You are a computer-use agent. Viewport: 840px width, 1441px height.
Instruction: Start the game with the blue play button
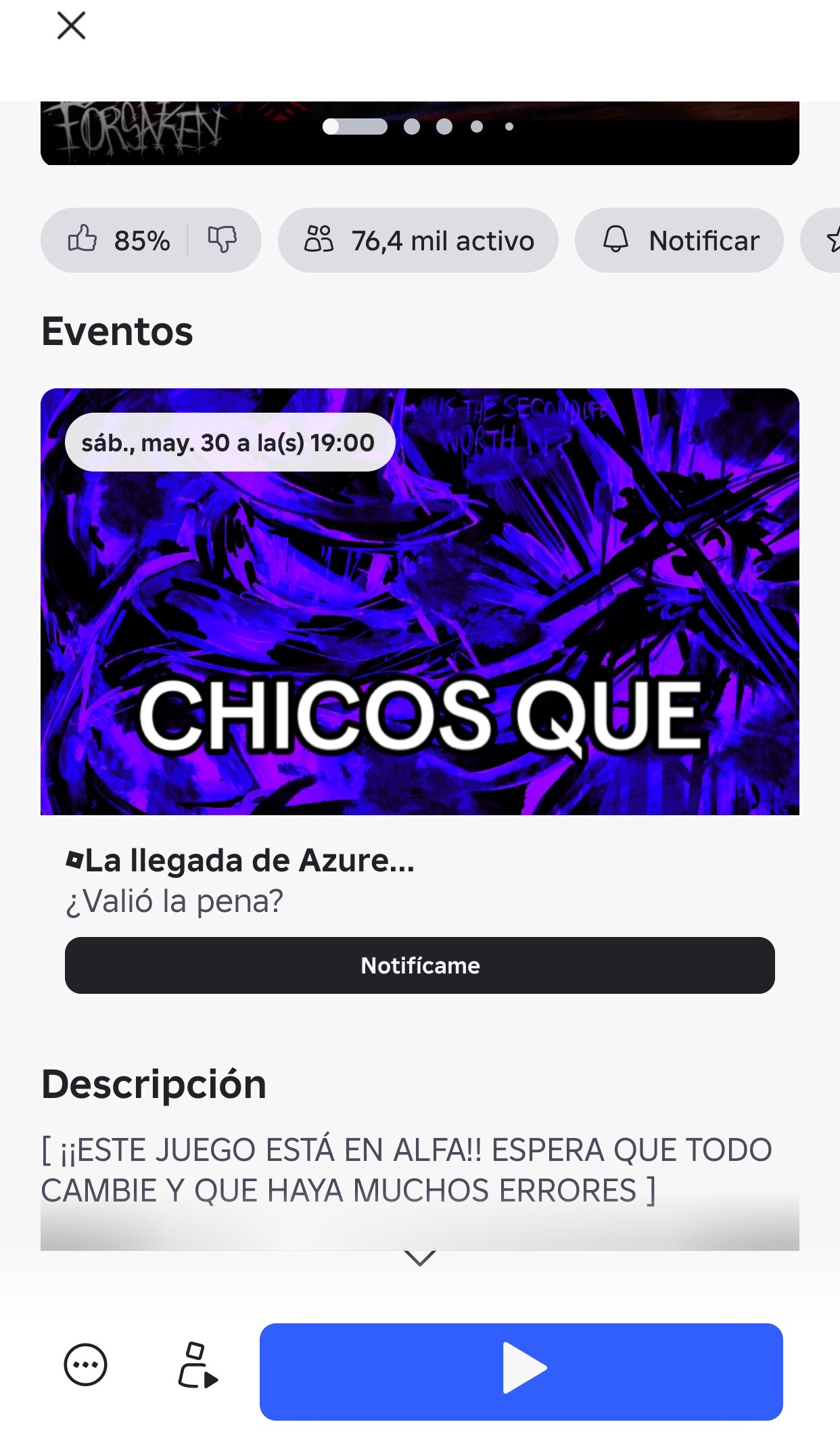coord(521,1371)
